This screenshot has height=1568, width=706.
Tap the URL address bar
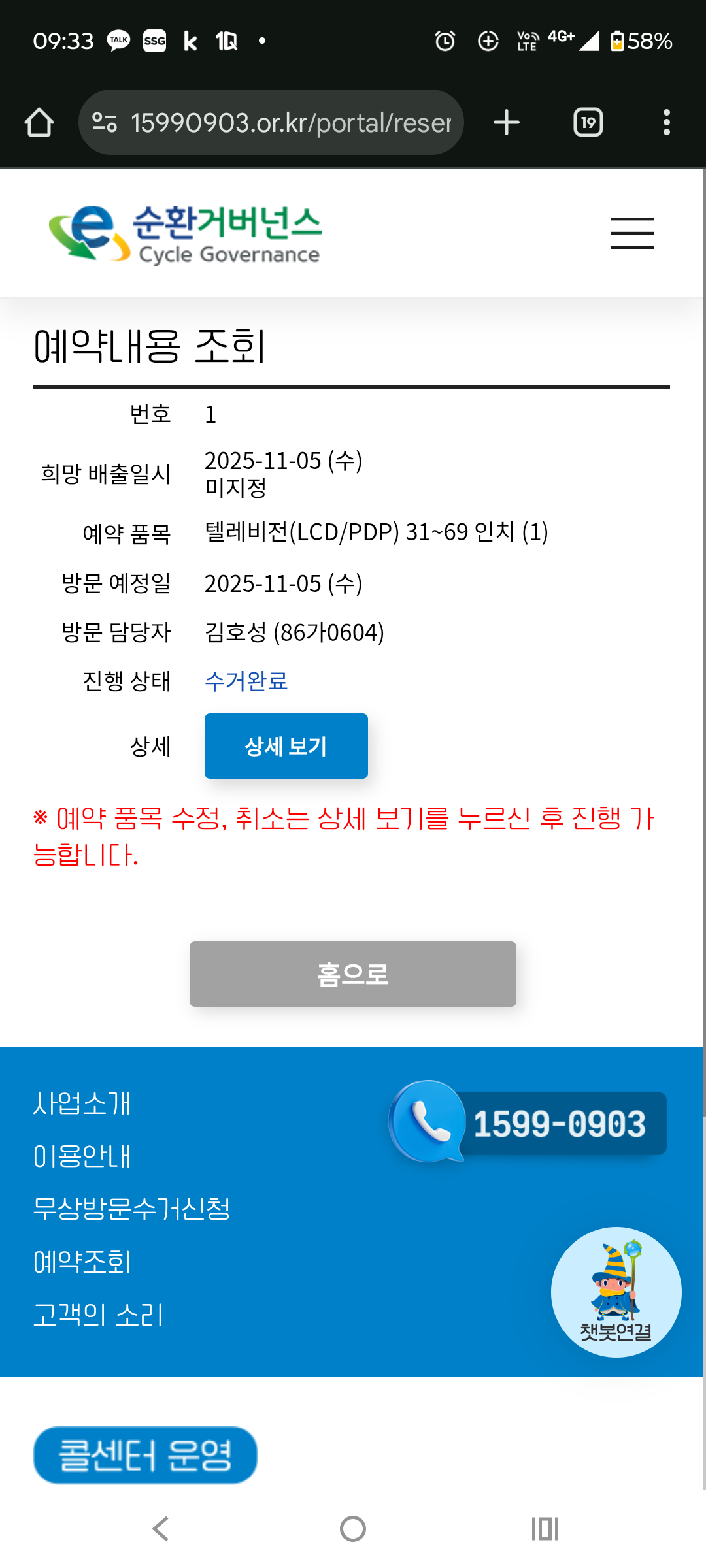click(x=271, y=122)
